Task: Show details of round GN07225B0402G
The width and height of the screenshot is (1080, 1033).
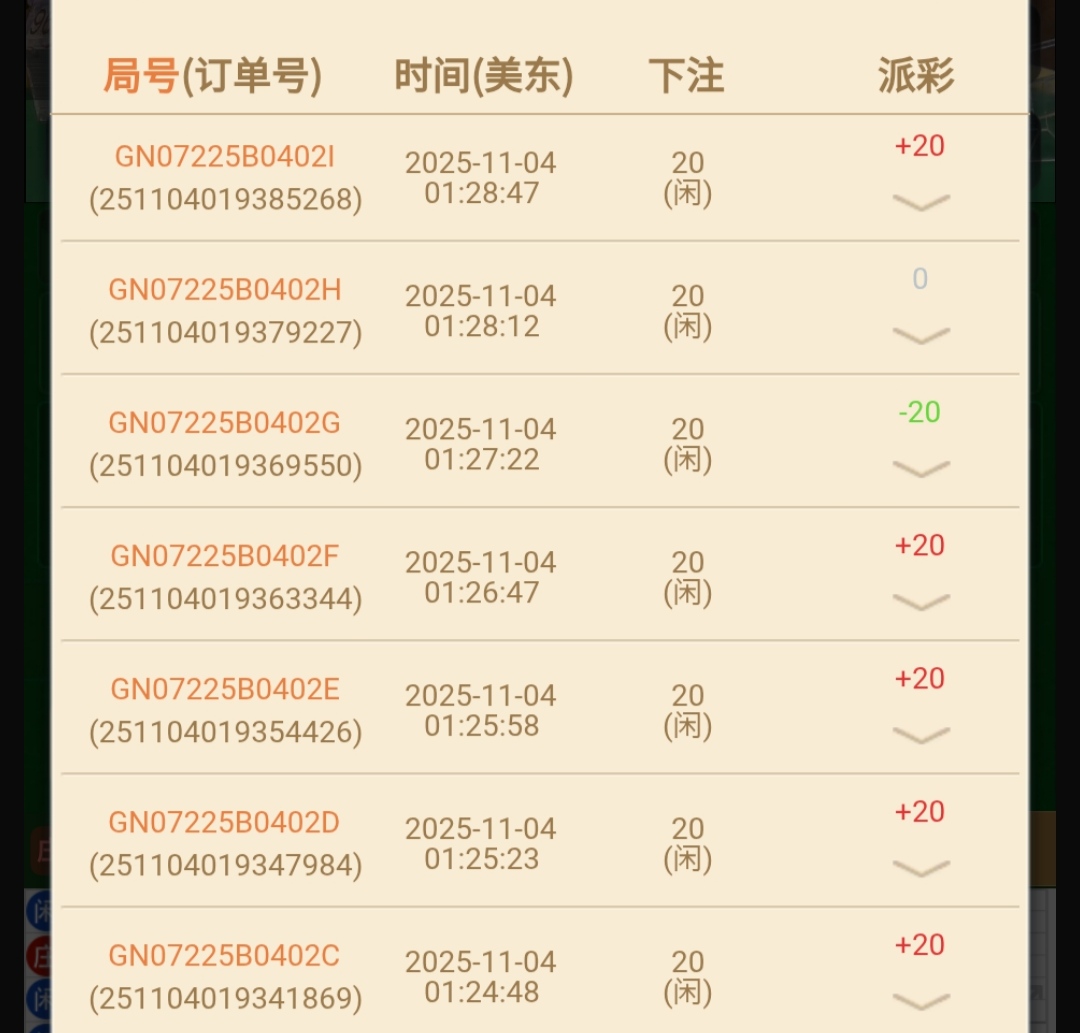Action: click(920, 469)
